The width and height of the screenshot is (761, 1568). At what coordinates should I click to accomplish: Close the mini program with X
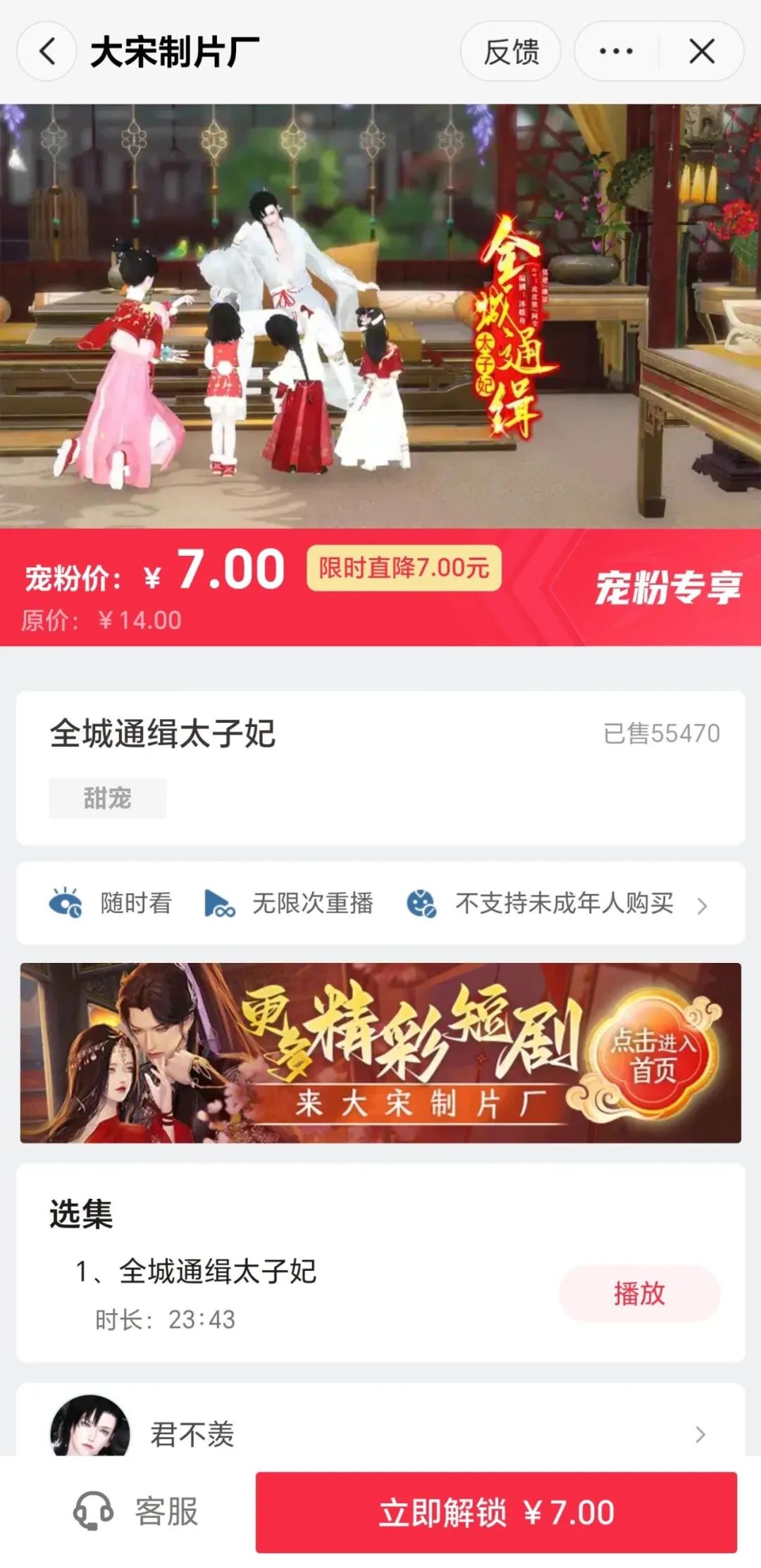[x=702, y=51]
